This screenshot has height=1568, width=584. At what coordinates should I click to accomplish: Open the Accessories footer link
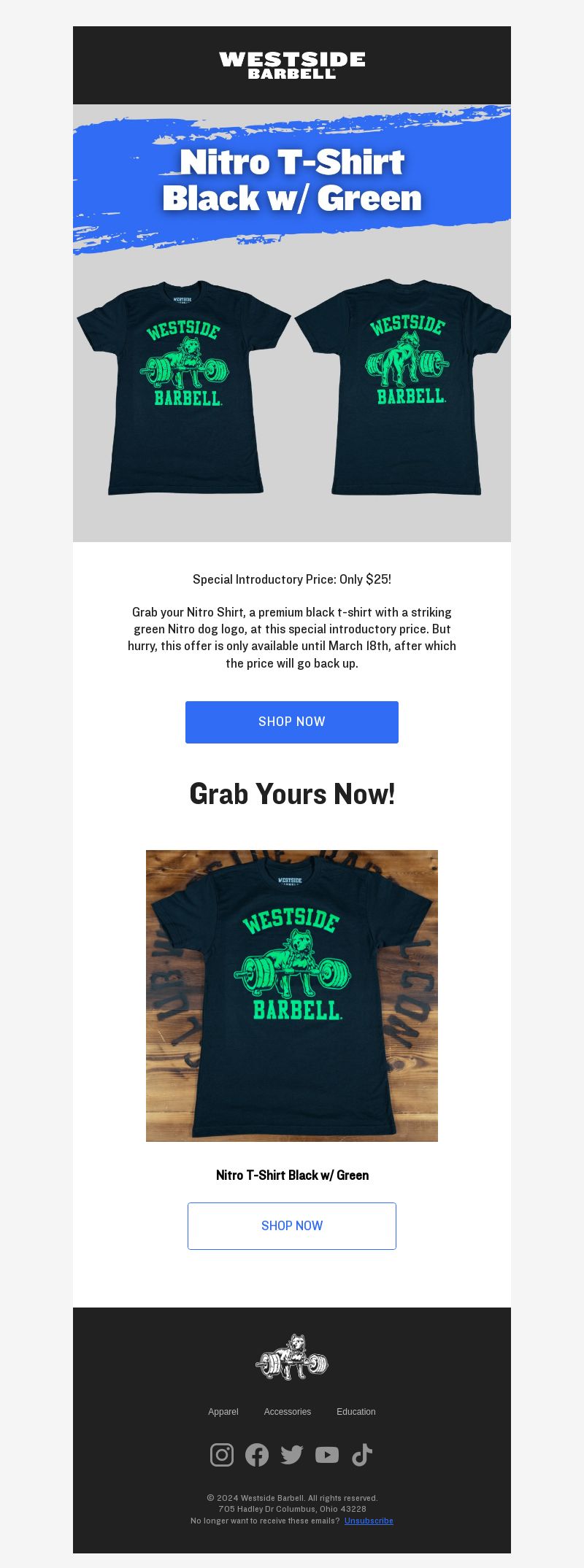(x=288, y=1412)
